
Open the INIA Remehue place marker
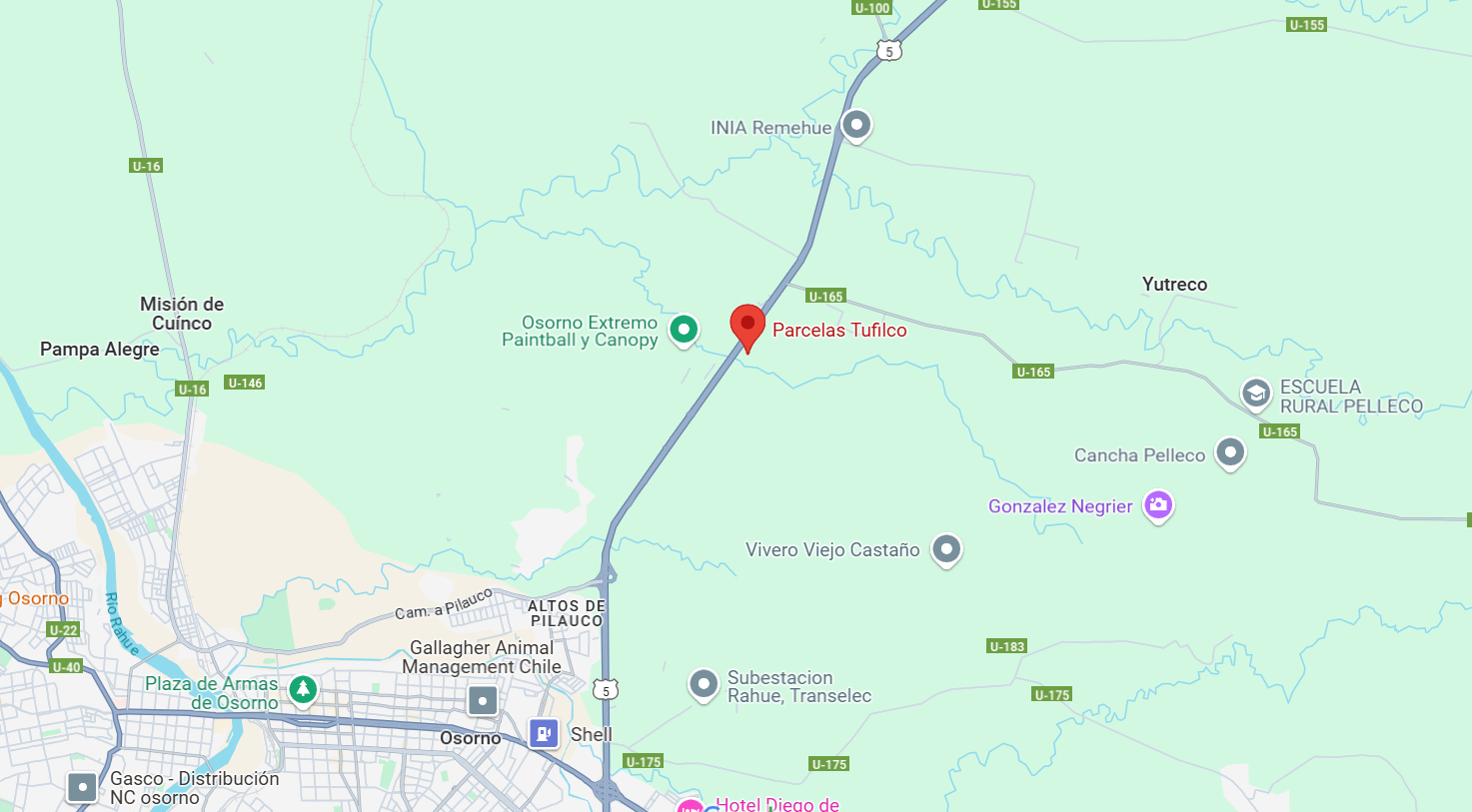coord(855,125)
